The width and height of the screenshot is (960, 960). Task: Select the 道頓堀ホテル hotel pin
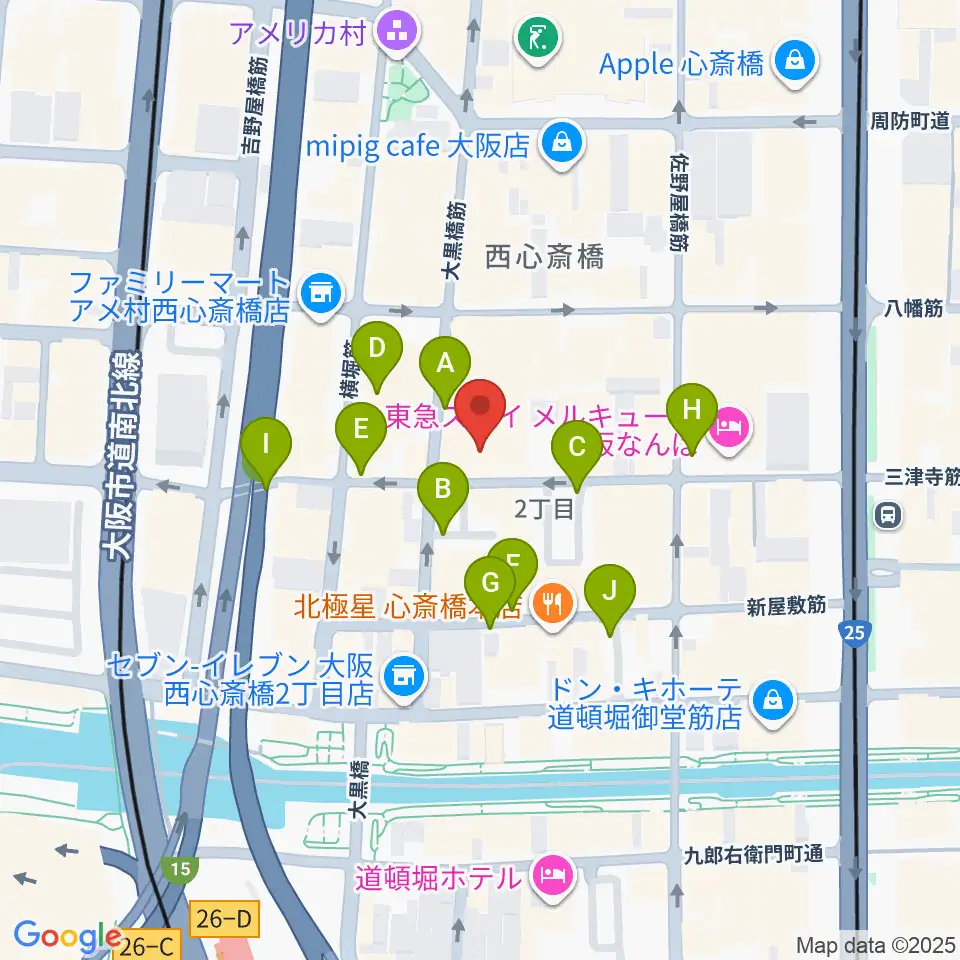(554, 877)
